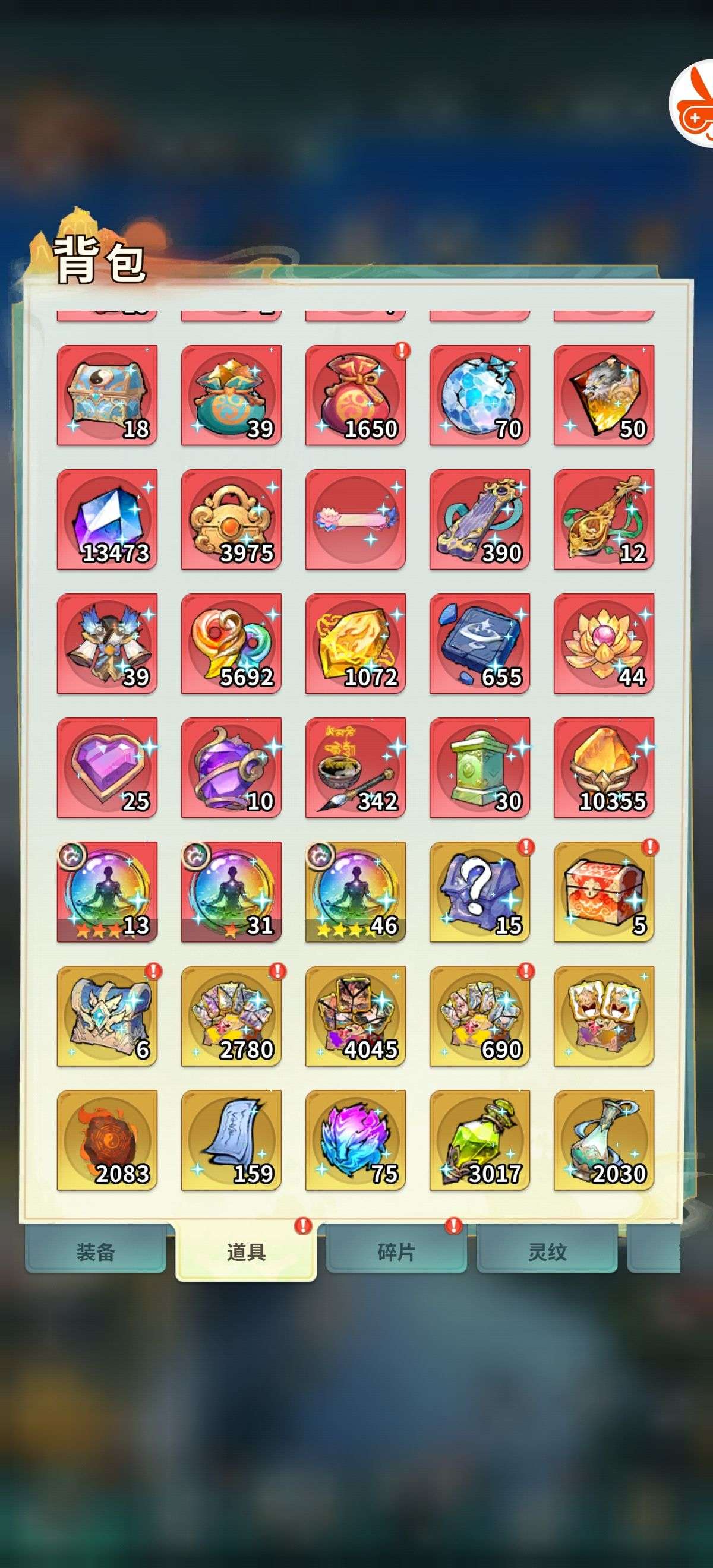713x1568 pixels.
Task: Select the silver vase item with 2030
Action: point(604,1140)
